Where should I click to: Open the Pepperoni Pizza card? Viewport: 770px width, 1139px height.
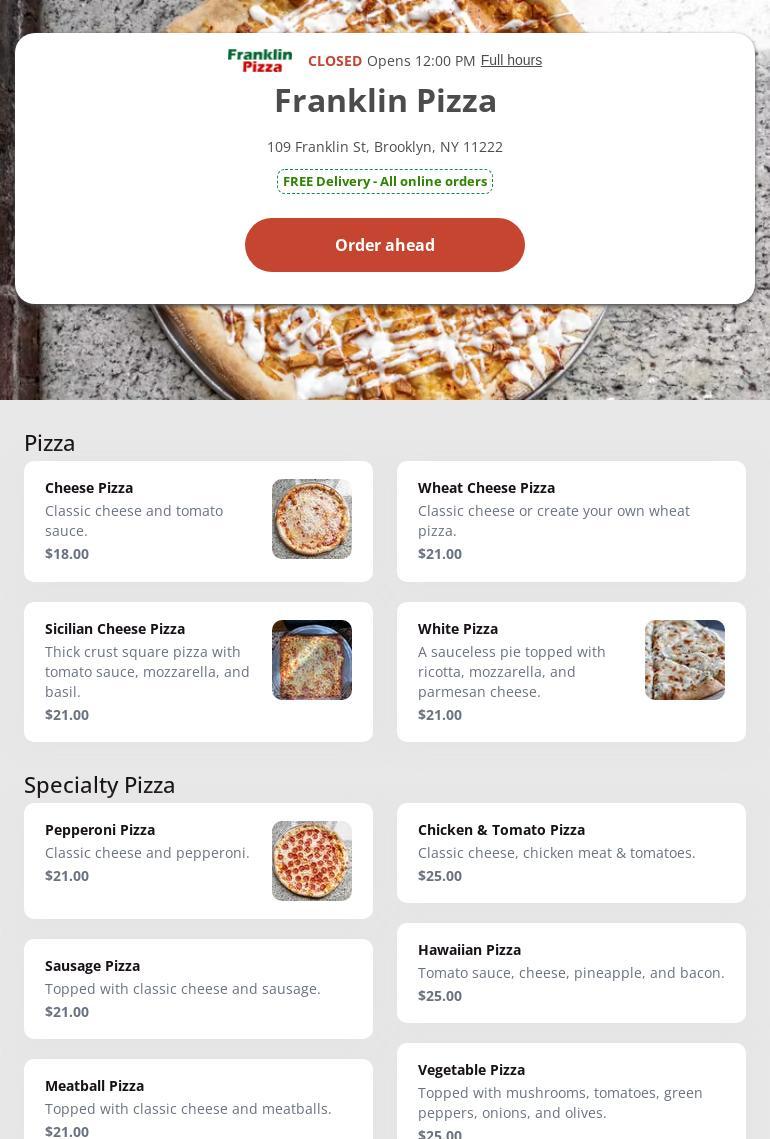(198, 860)
